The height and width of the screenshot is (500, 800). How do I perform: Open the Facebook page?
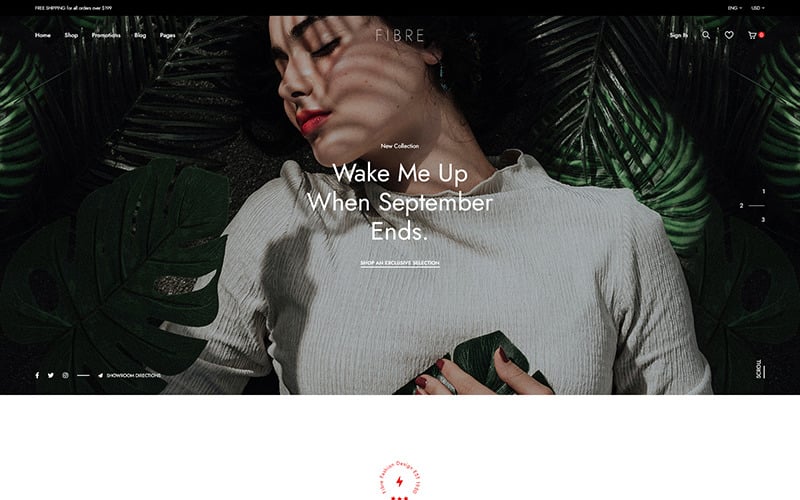pyautogui.click(x=38, y=375)
